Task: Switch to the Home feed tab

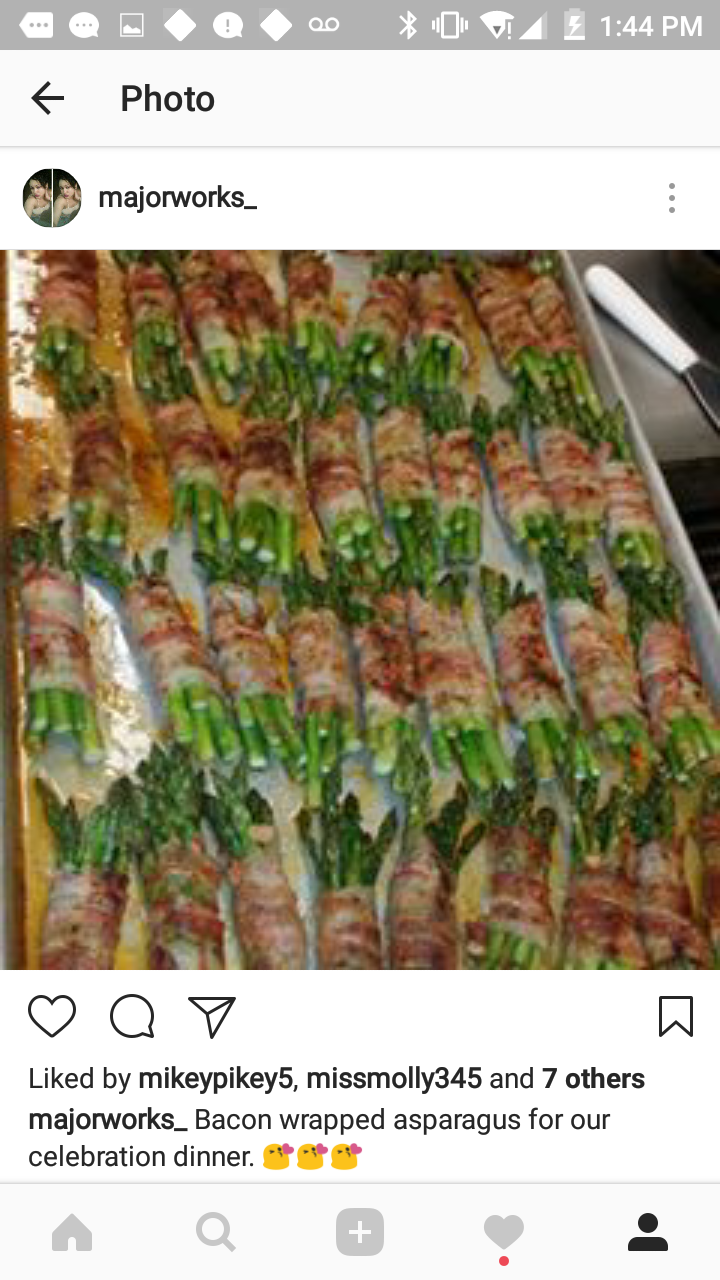Action: pyautogui.click(x=72, y=1232)
